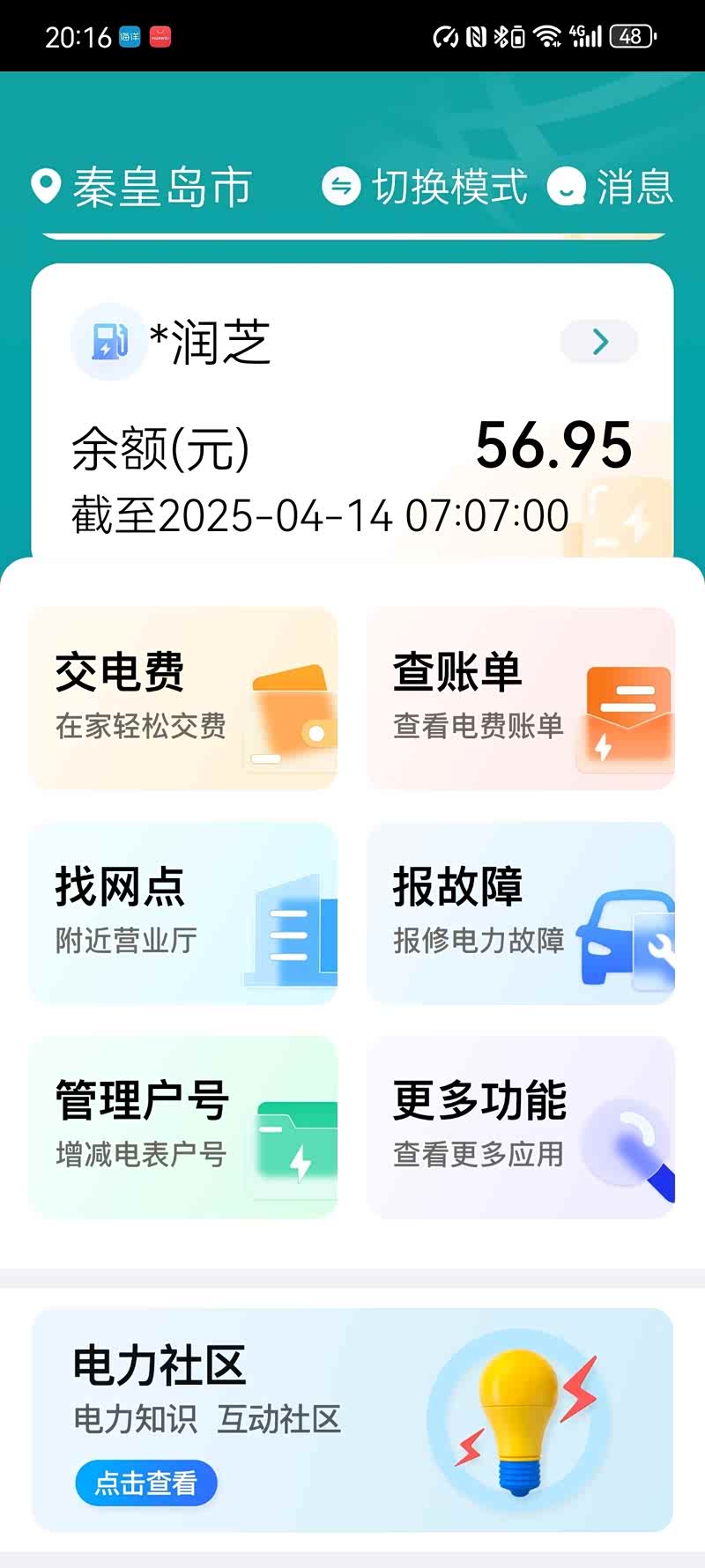
Task: Open the 秦皇岛市 location selector
Action: pos(143,187)
